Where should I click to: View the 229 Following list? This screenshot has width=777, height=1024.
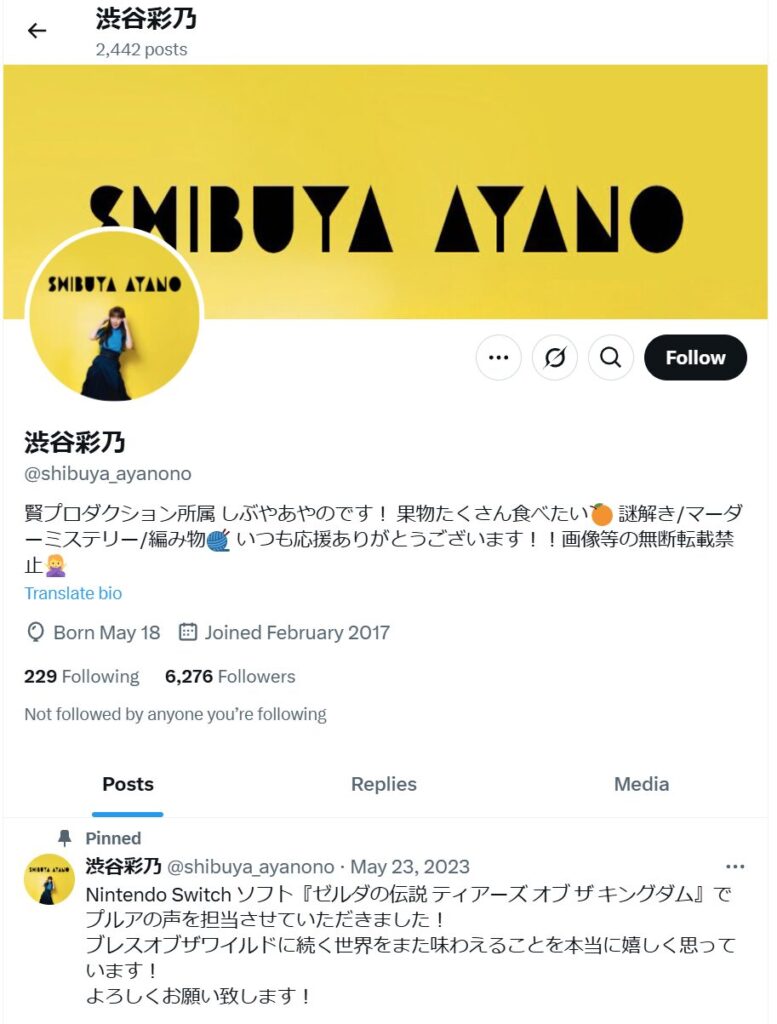81,676
